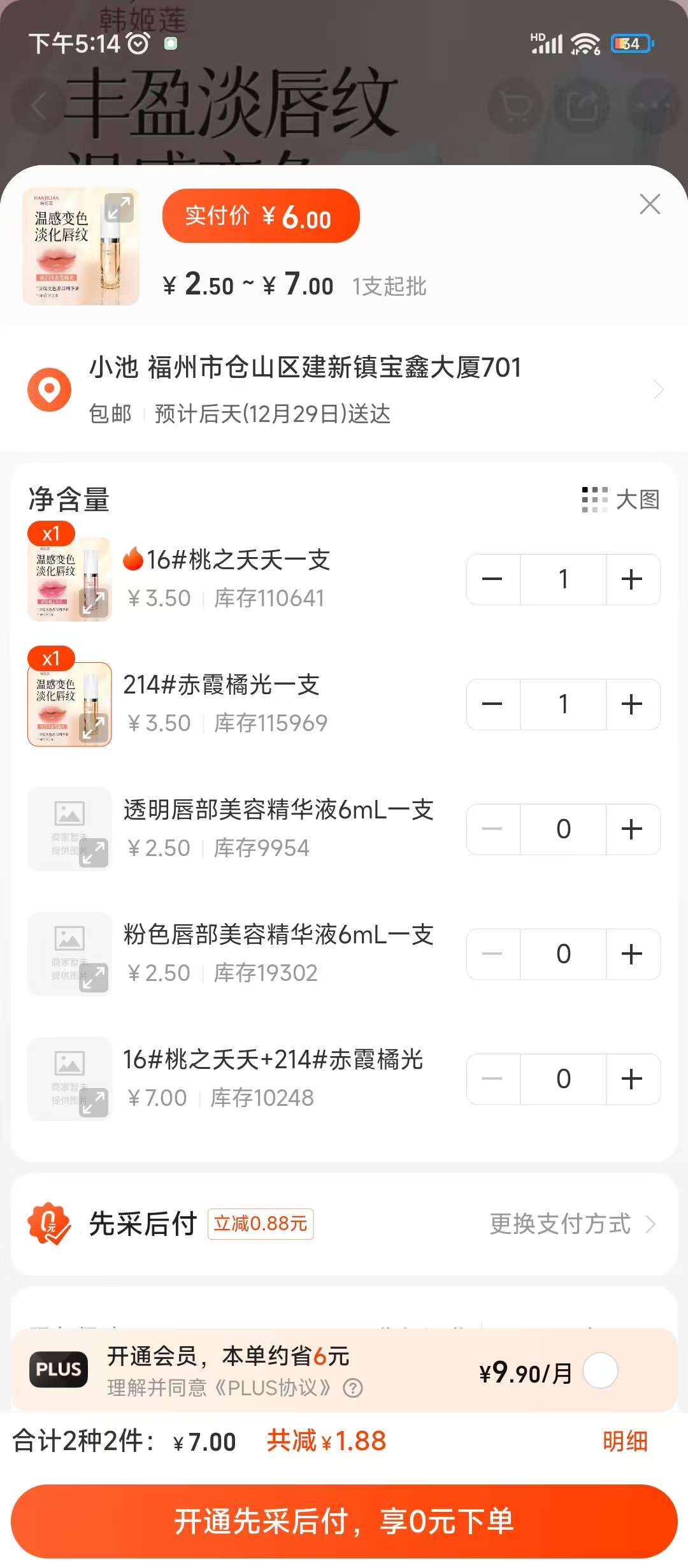Decrease quantity of 16#桃之夭夭一支
688x1568 pixels.
coord(493,579)
